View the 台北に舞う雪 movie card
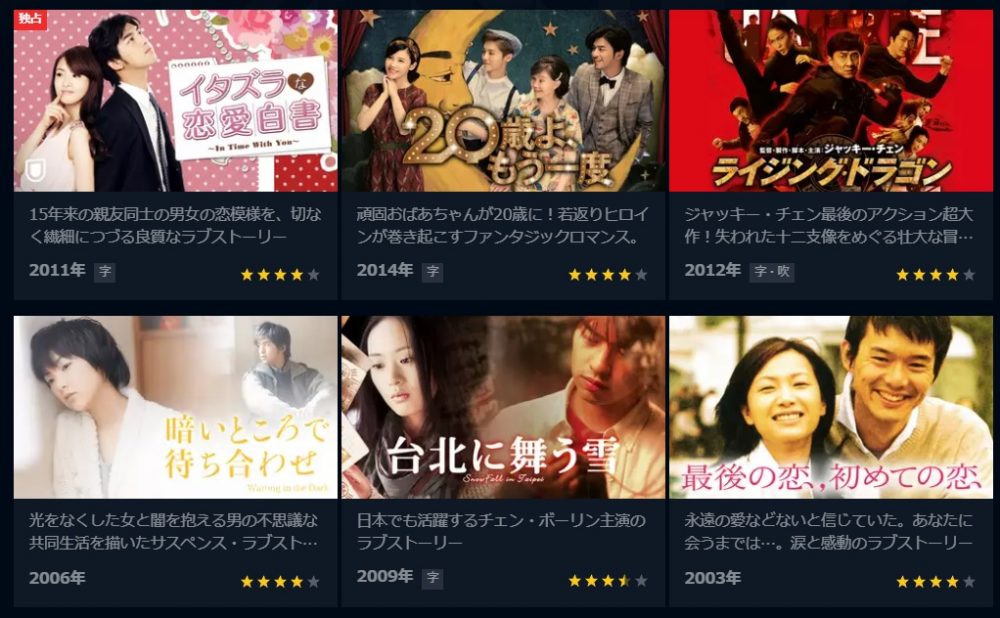The height and width of the screenshot is (618, 1000). (x=502, y=408)
